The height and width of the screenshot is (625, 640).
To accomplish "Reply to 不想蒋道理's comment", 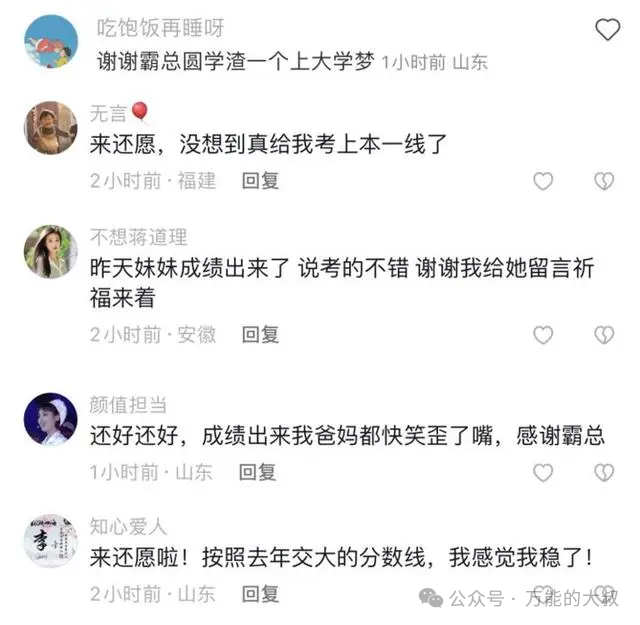I will point(261,334).
